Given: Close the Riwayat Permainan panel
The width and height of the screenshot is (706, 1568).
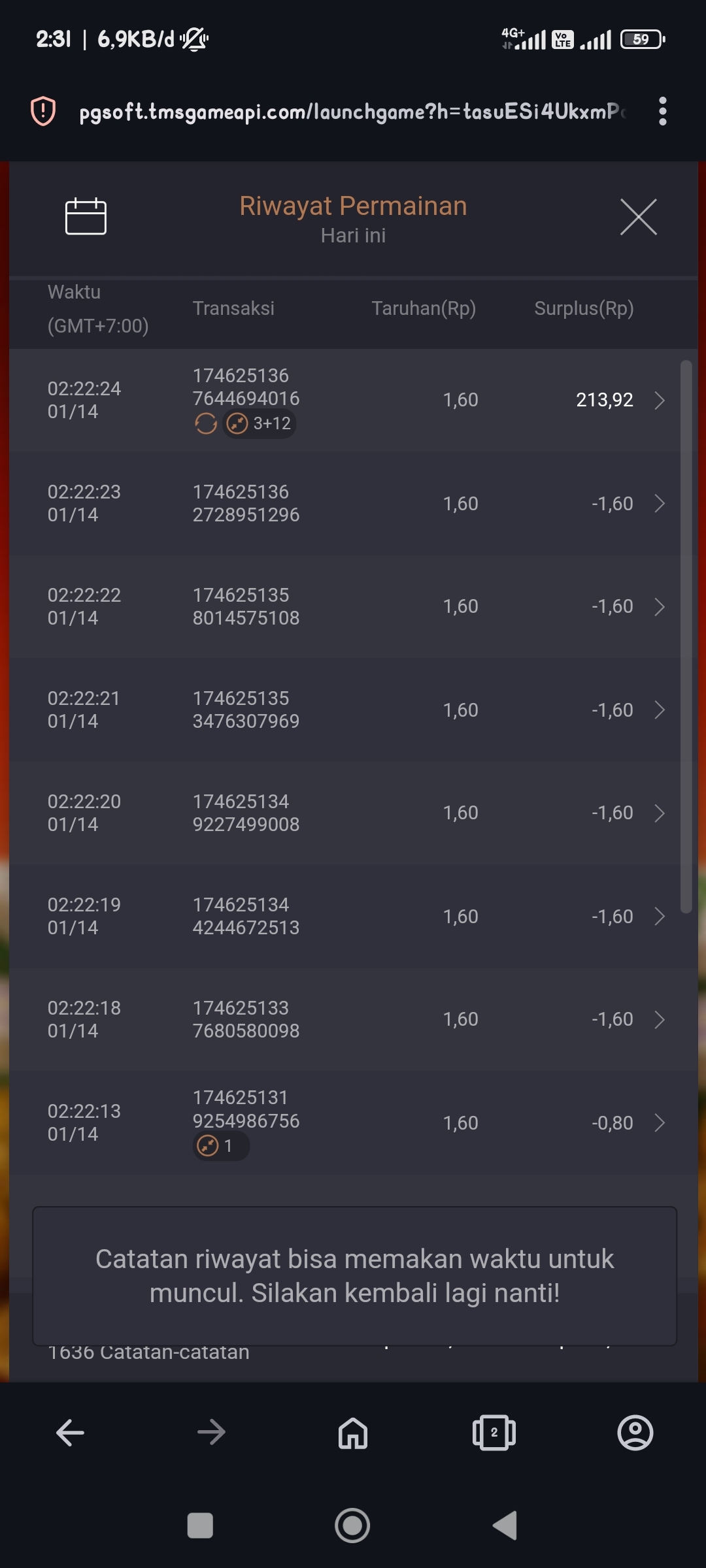Looking at the screenshot, I should pyautogui.click(x=638, y=217).
